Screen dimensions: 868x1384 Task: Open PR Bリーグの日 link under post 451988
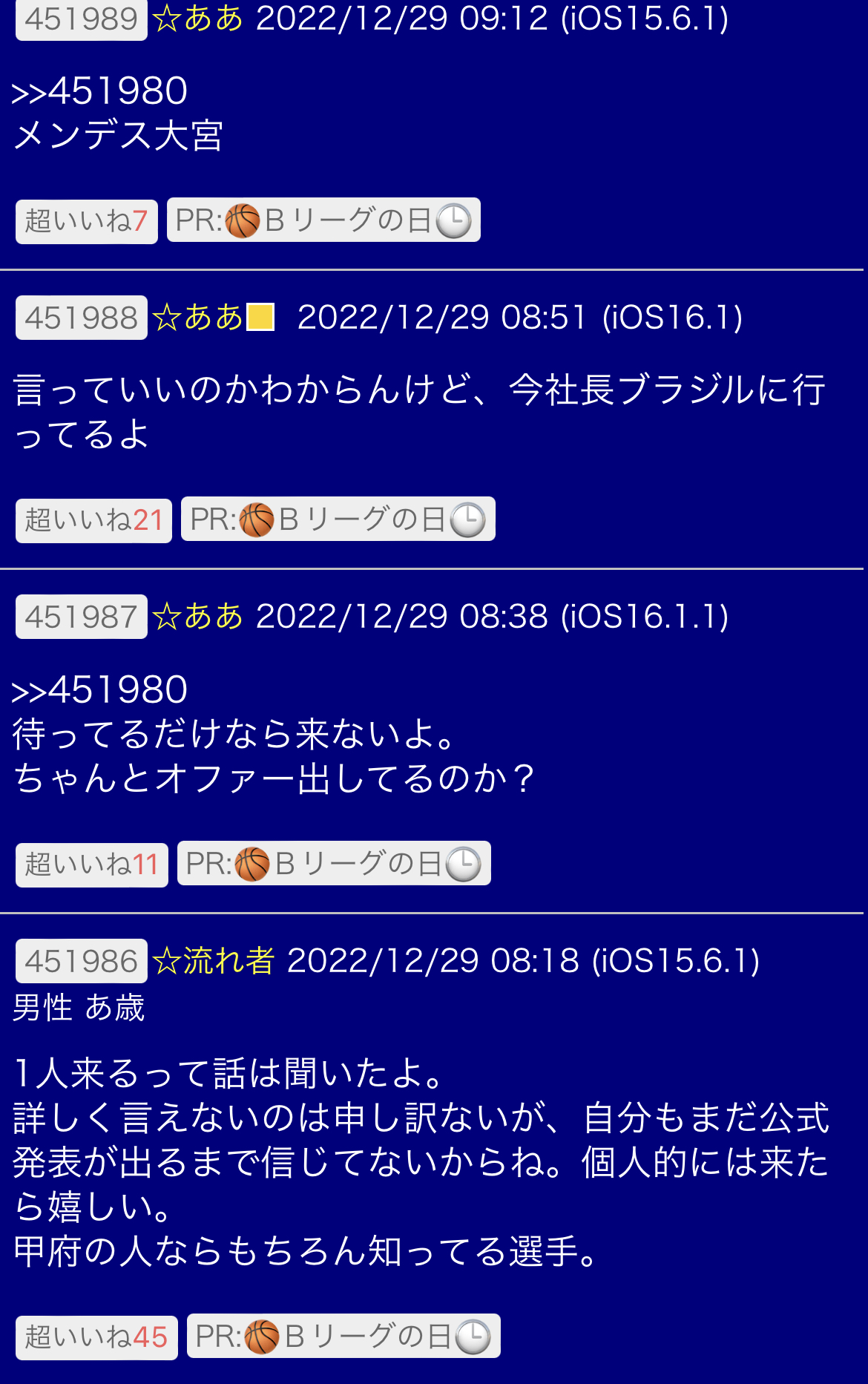338,519
